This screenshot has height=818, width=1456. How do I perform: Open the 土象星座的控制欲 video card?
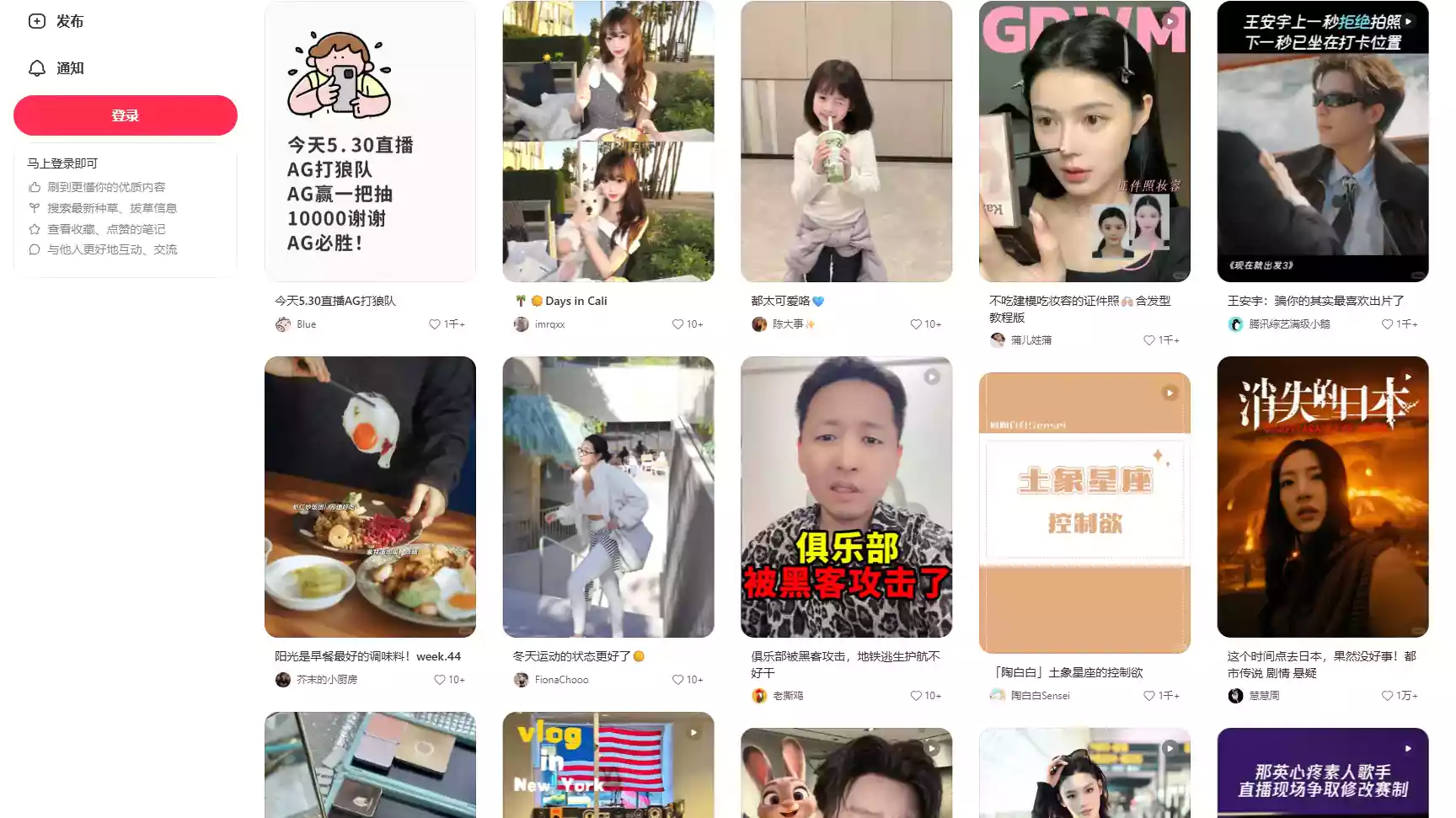1084,512
